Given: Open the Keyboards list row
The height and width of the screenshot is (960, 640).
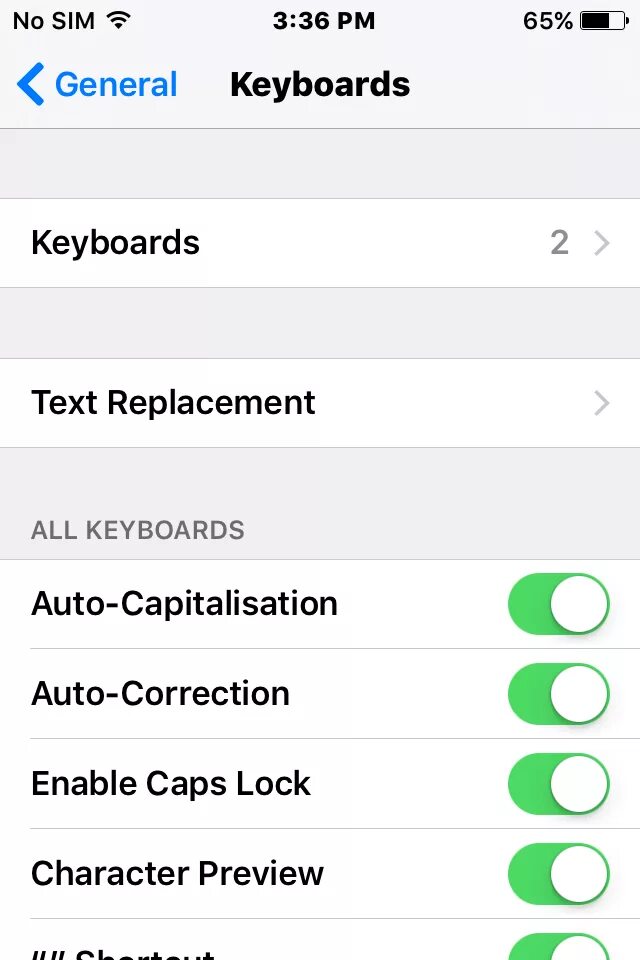Looking at the screenshot, I should [x=320, y=243].
